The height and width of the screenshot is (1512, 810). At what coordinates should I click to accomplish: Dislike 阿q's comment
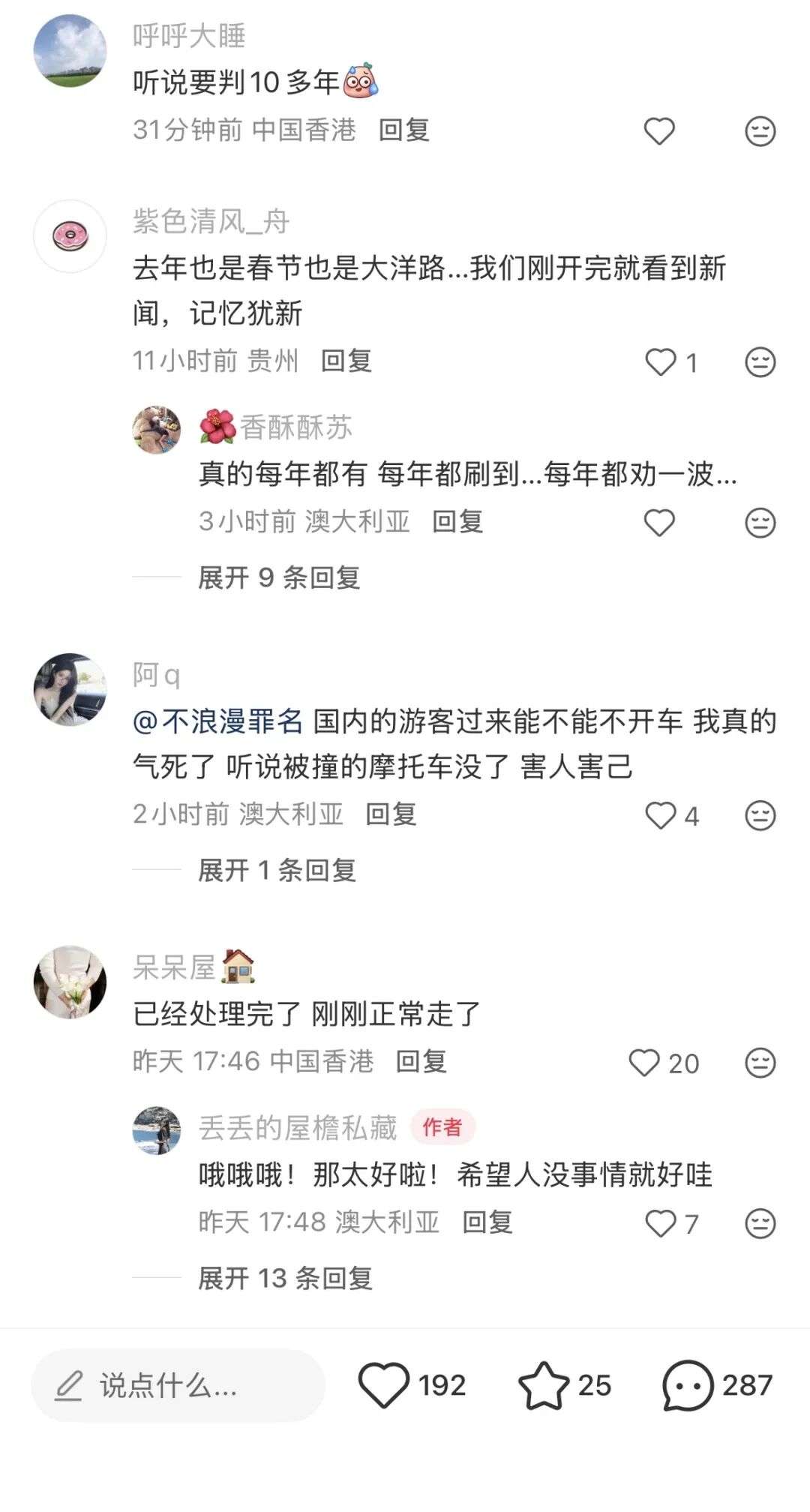pos(760,815)
